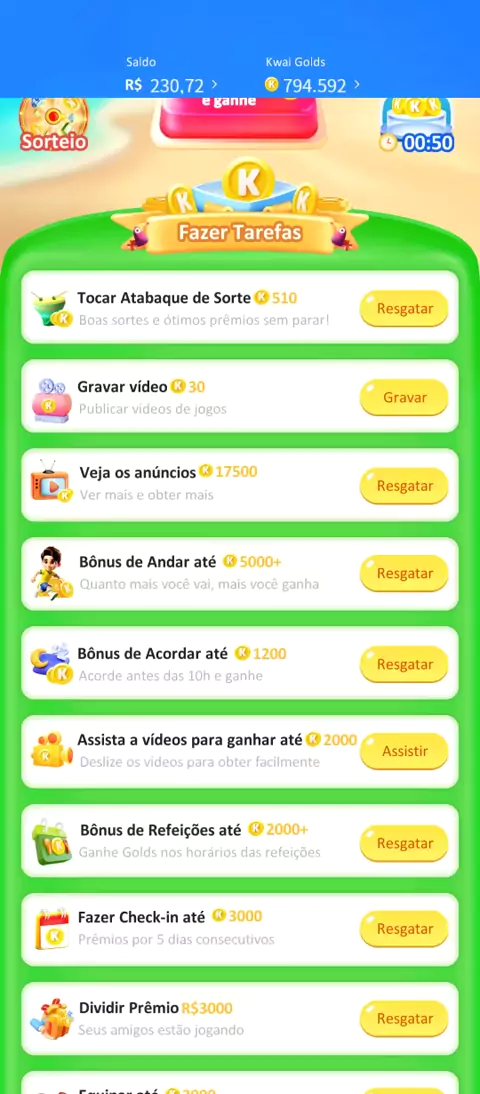Claim the Bônus de Andar reward
This screenshot has width=480, height=1094.
click(x=404, y=573)
